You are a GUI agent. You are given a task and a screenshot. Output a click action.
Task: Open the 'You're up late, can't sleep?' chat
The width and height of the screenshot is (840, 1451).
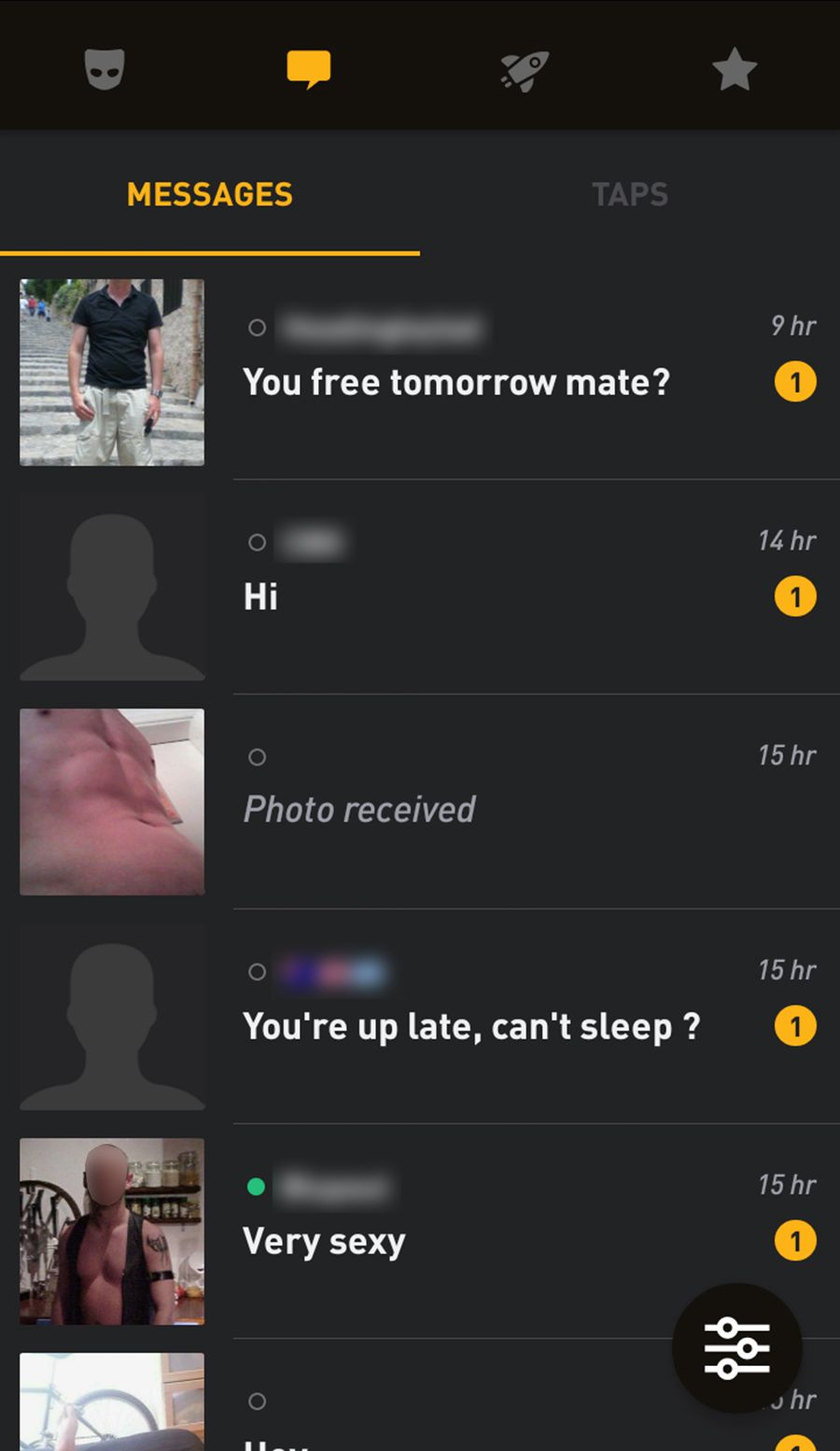472,1026
